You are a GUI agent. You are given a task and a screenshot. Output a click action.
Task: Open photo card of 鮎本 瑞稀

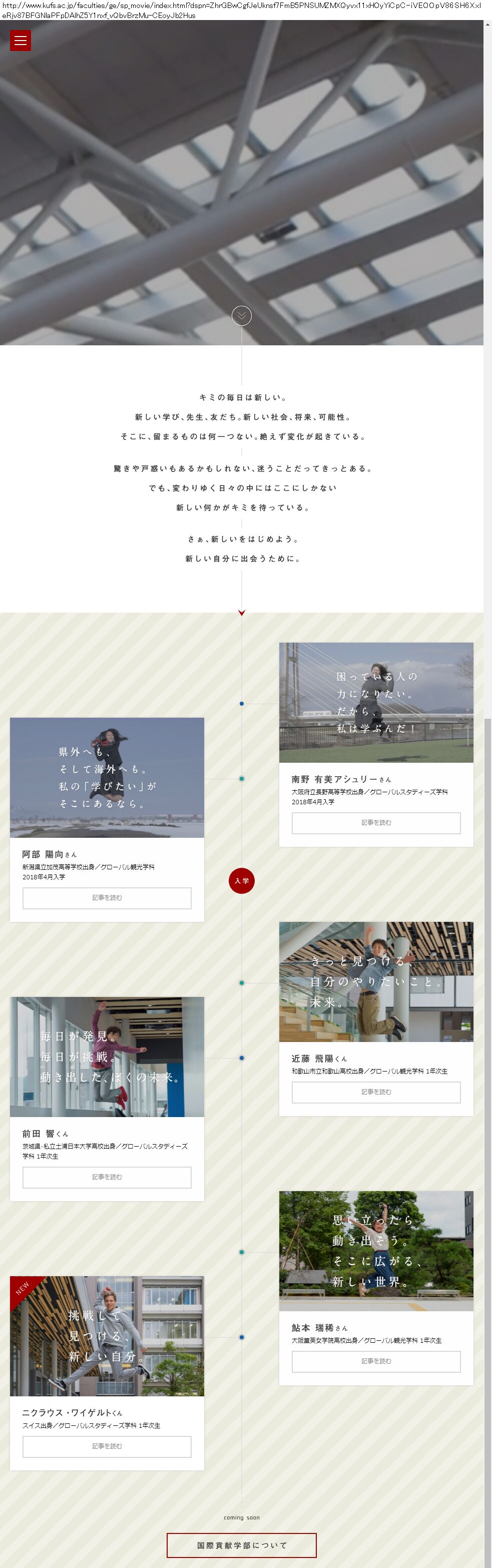click(x=376, y=1252)
